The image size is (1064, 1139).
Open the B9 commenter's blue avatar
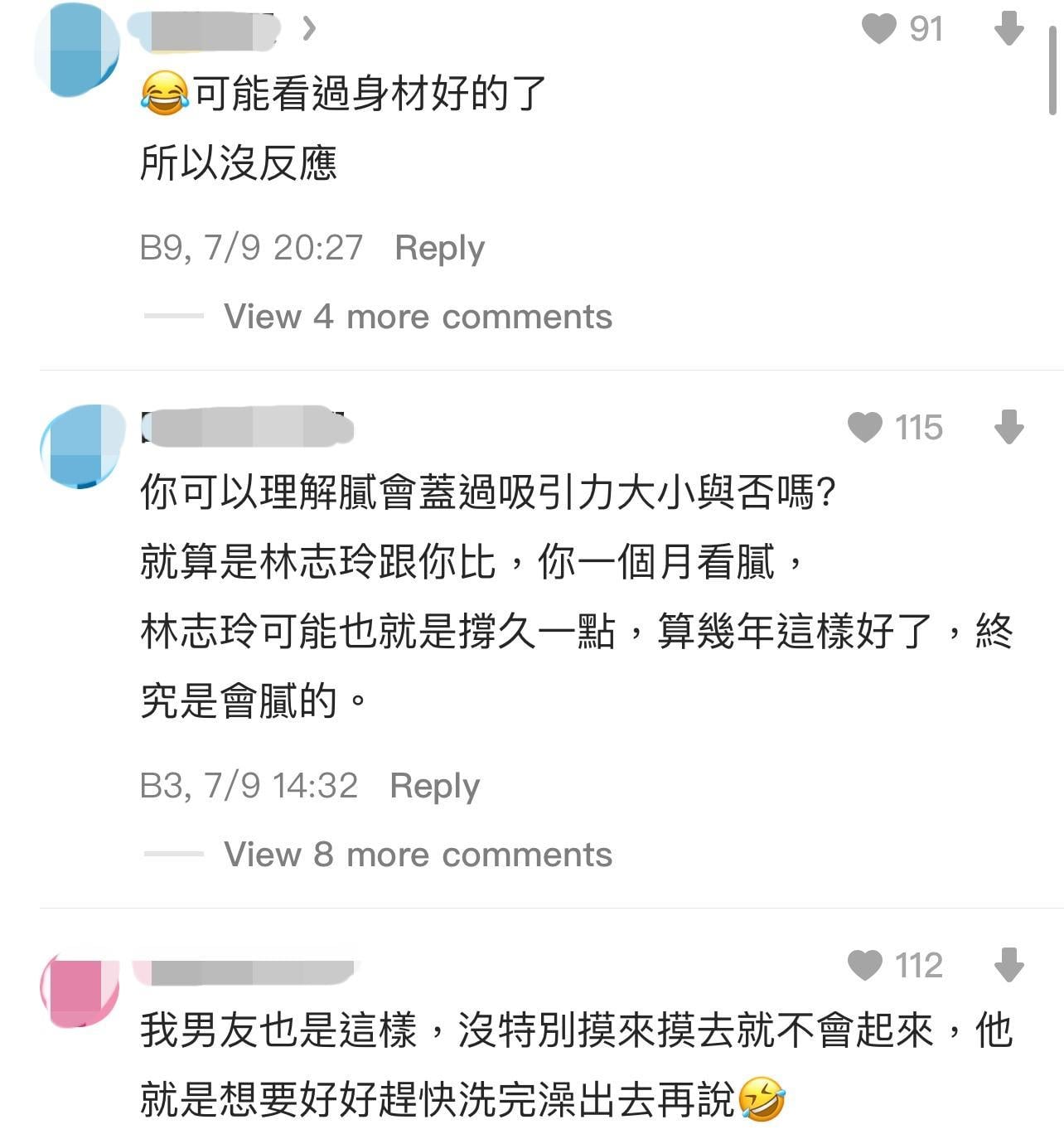pyautogui.click(x=80, y=50)
